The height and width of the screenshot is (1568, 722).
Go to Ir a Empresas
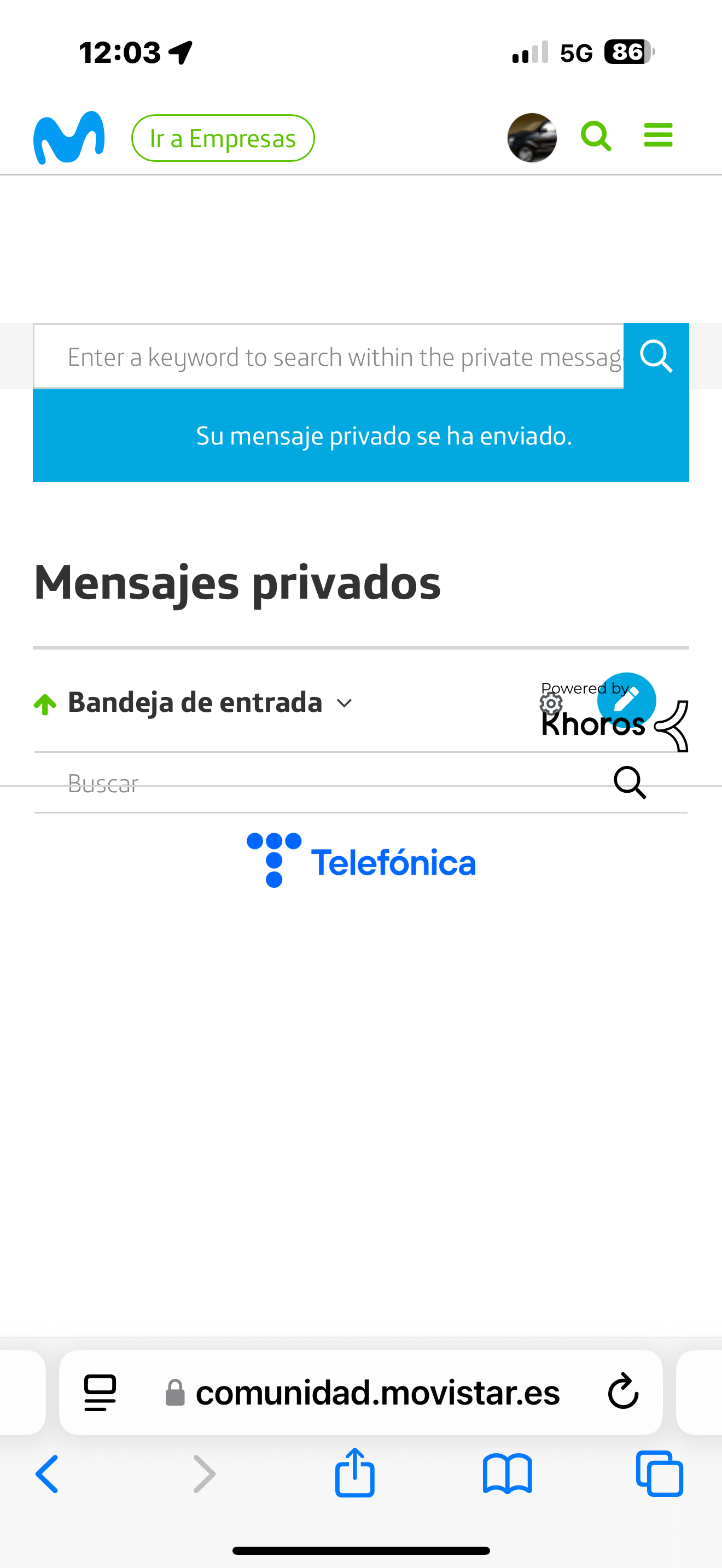223,138
